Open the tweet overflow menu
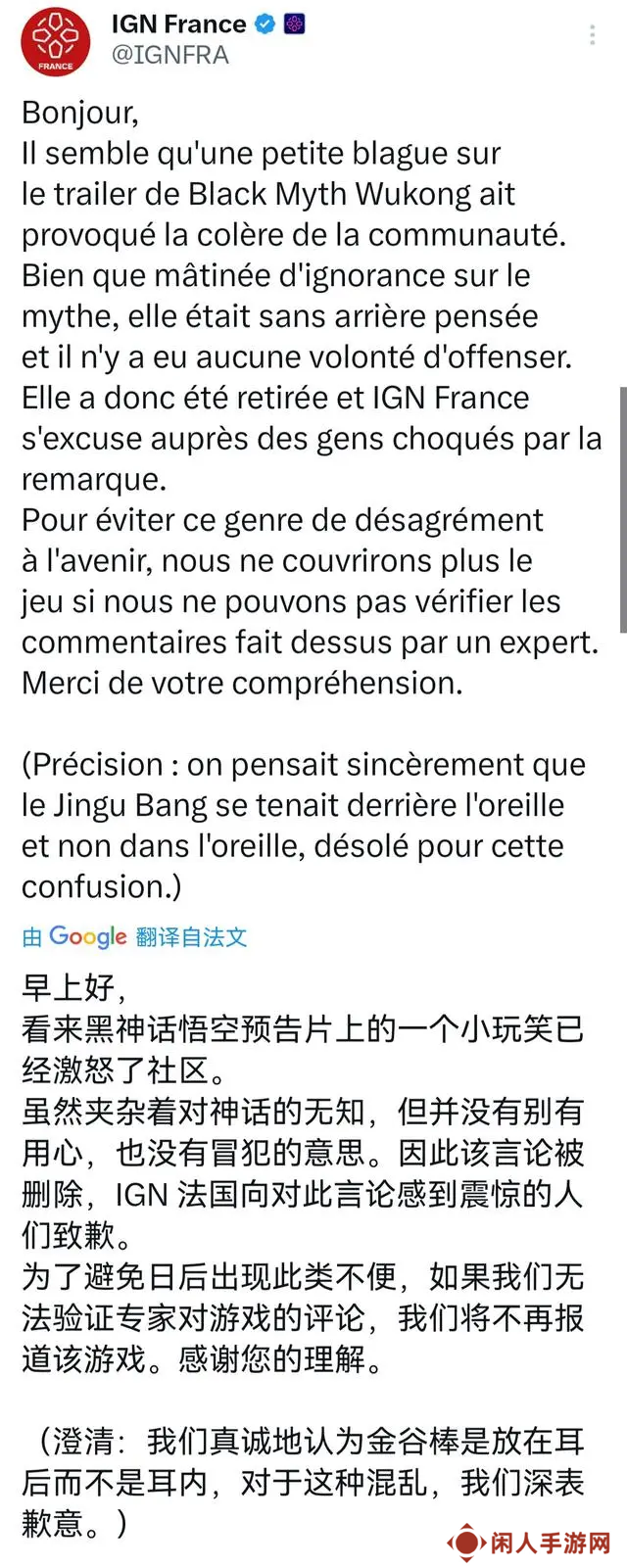Screen dimensions: 627x1568 pyautogui.click(x=593, y=36)
